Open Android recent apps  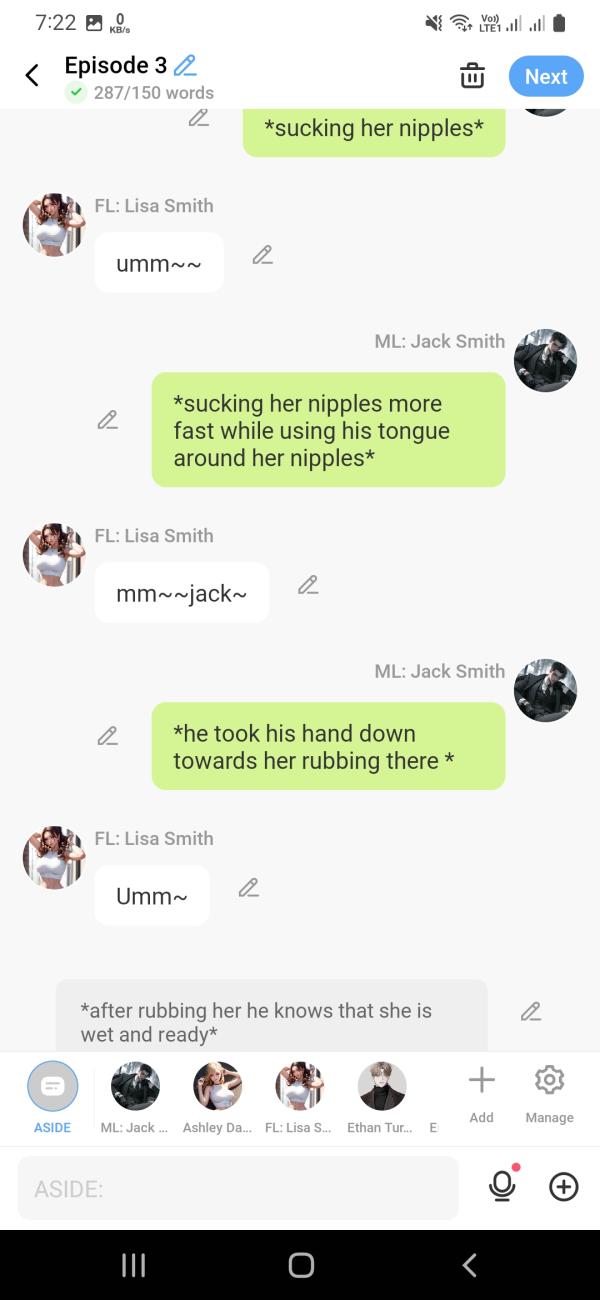pos(133,1265)
